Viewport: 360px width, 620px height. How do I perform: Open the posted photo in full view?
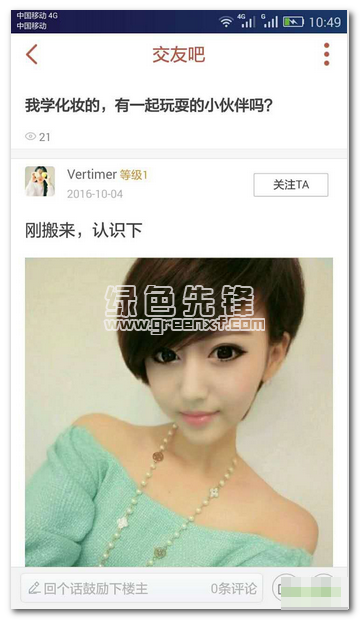pyautogui.click(x=179, y=412)
